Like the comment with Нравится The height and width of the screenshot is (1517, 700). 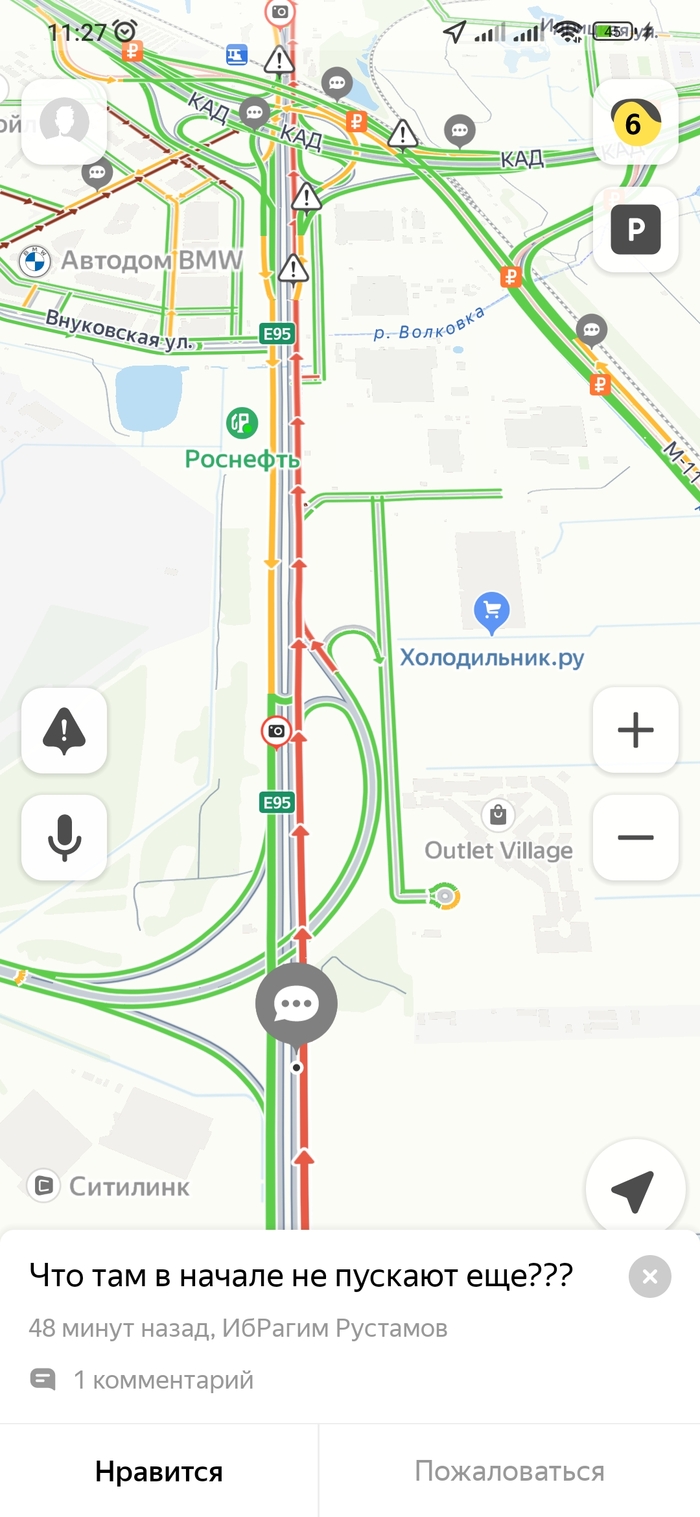tap(159, 1472)
